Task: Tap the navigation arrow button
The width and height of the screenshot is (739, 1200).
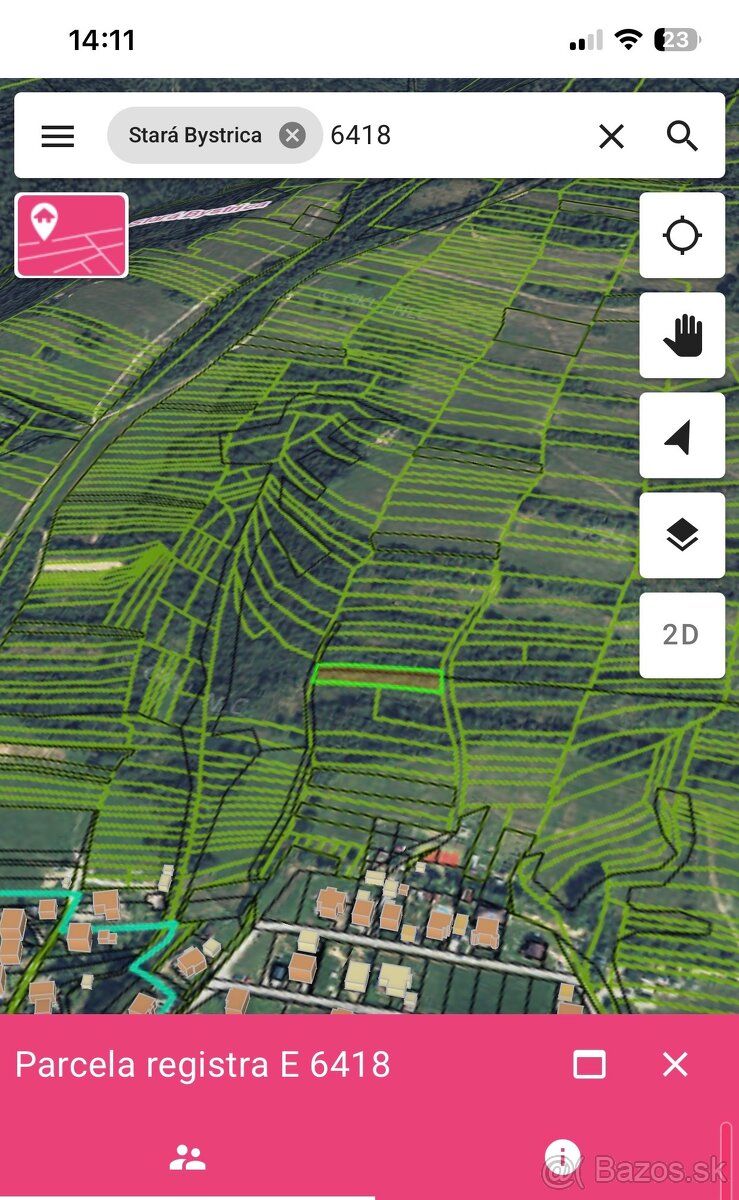Action: point(682,436)
